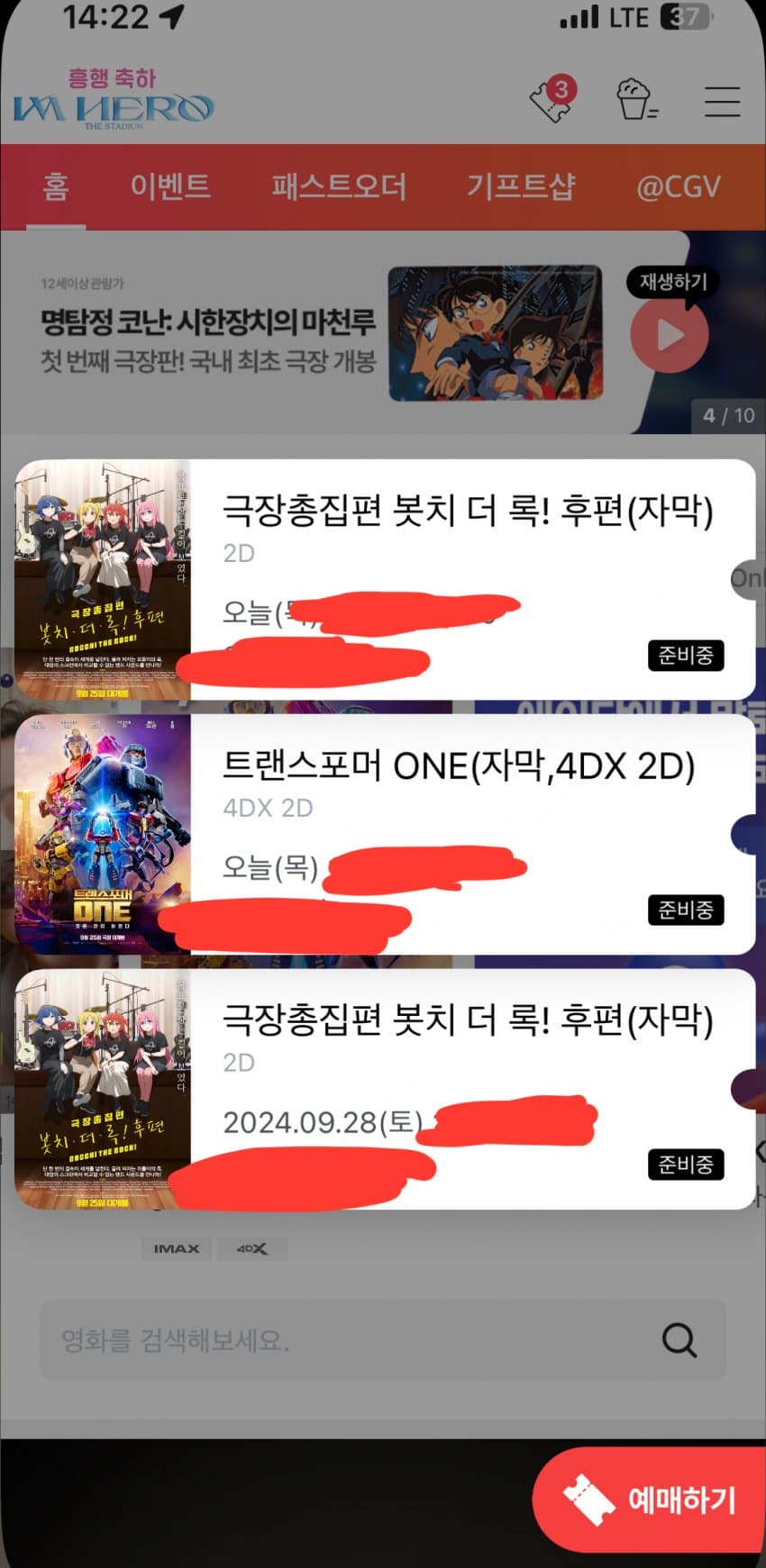Switch to the @CGV tab

pyautogui.click(x=678, y=186)
